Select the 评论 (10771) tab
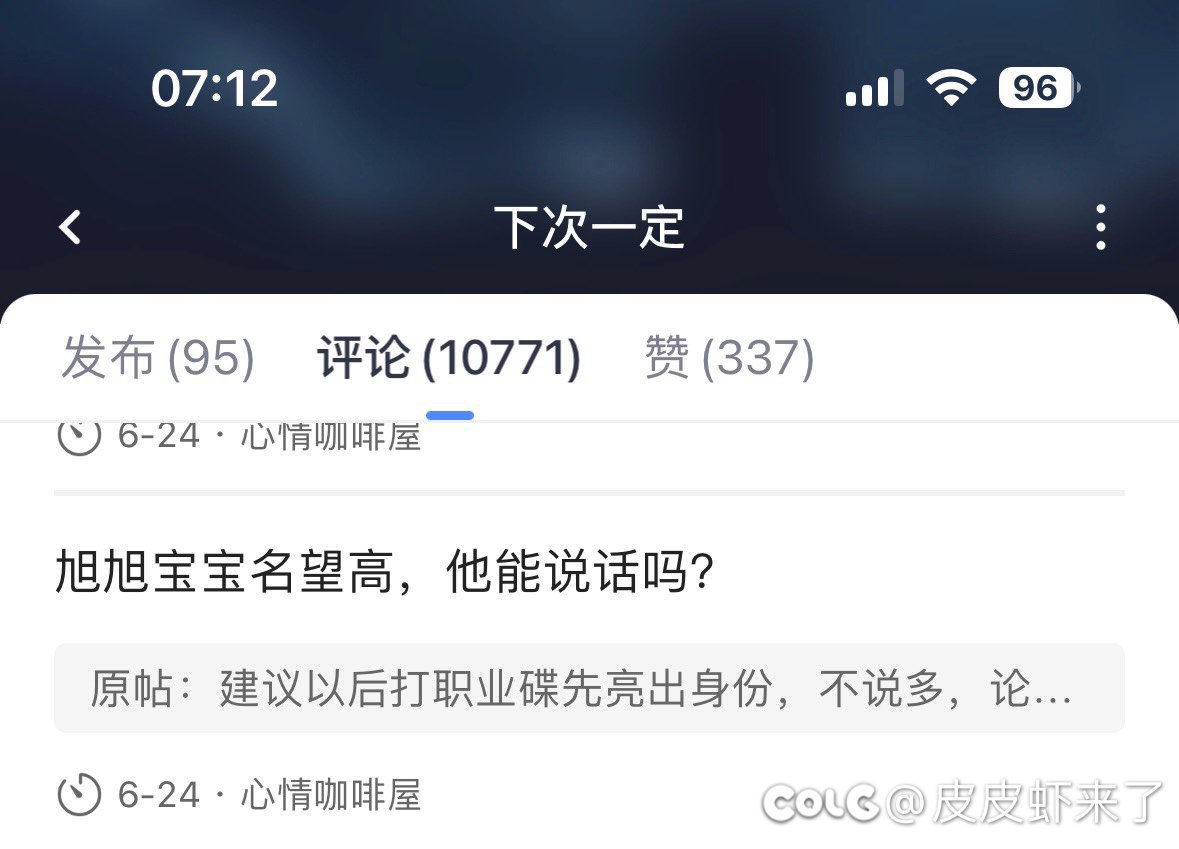This screenshot has width=1179, height=849. tap(449, 358)
